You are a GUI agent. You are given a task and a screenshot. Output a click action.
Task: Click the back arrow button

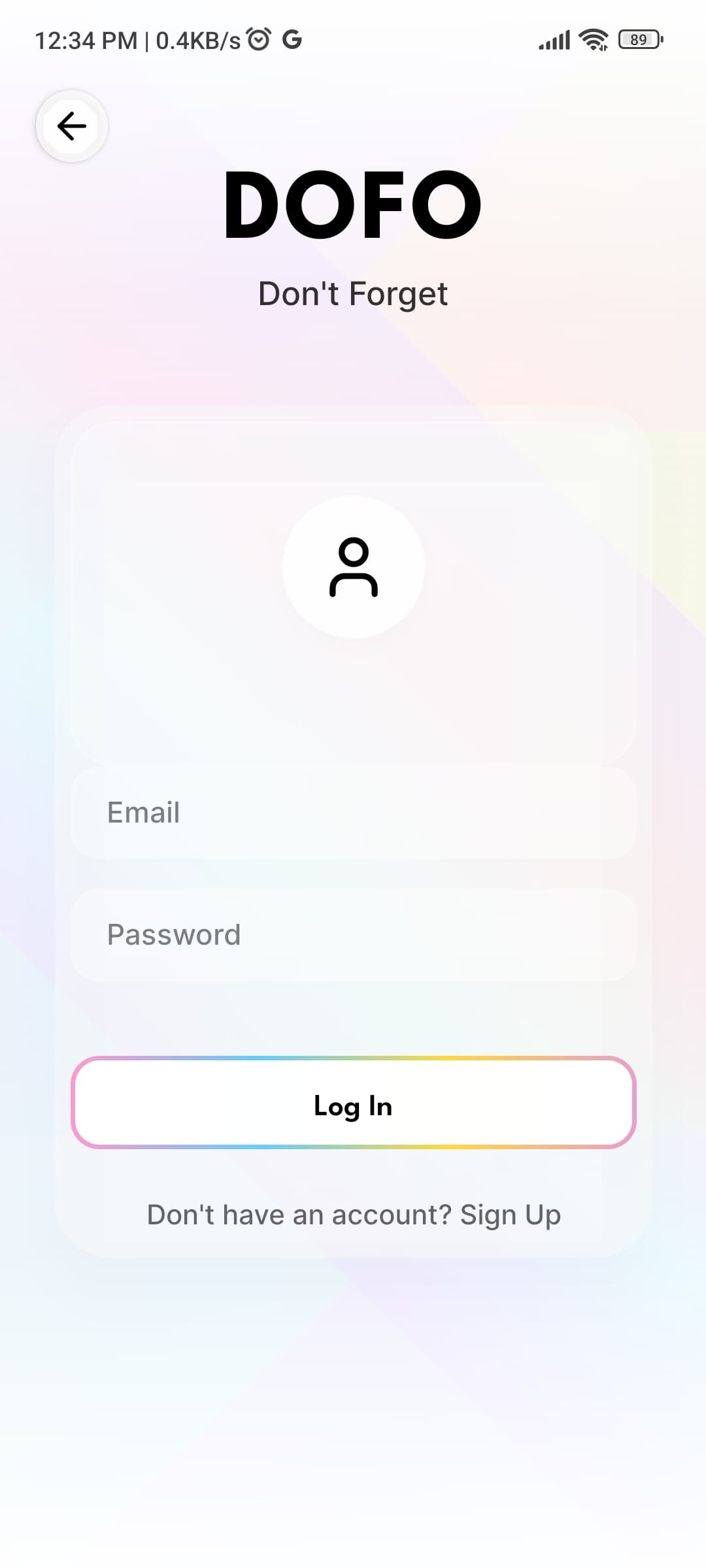point(71,126)
